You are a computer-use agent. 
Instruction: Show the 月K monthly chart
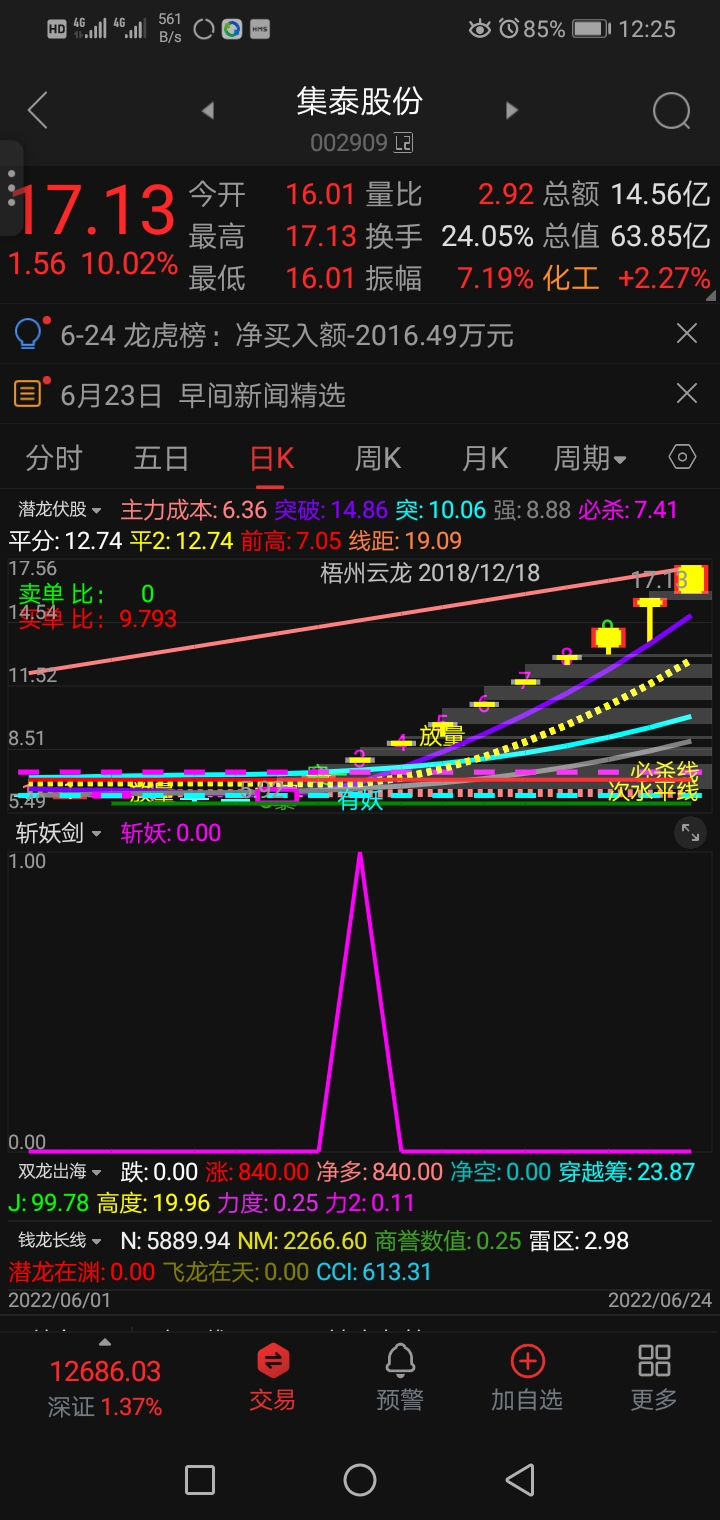click(485, 458)
